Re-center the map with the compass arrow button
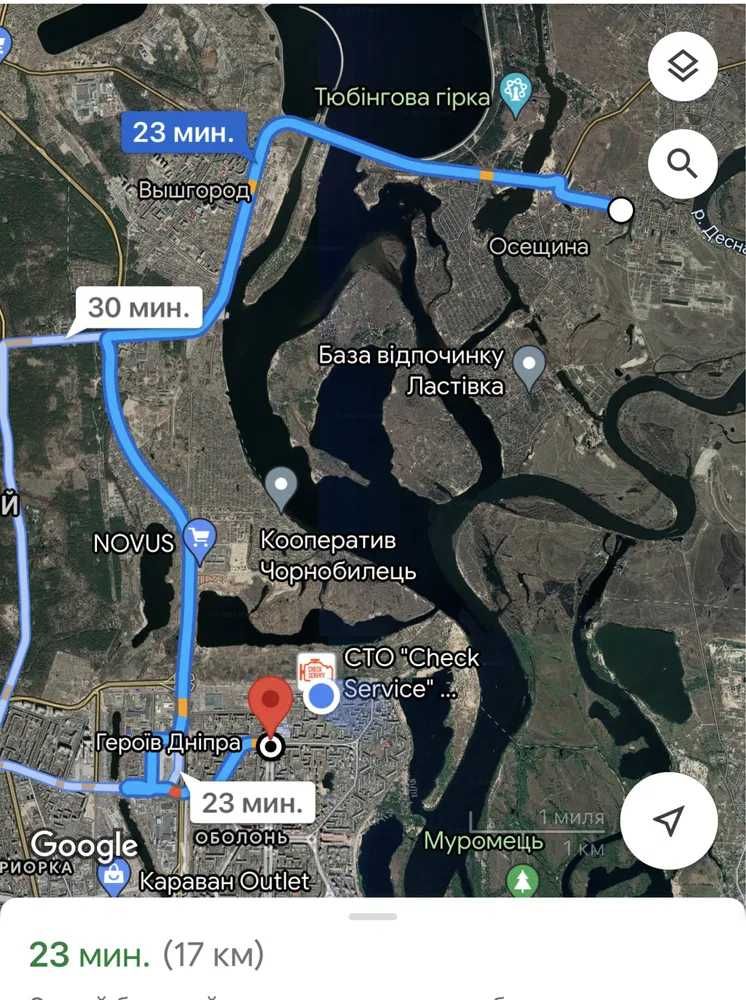The width and height of the screenshot is (746, 1000). (668, 820)
